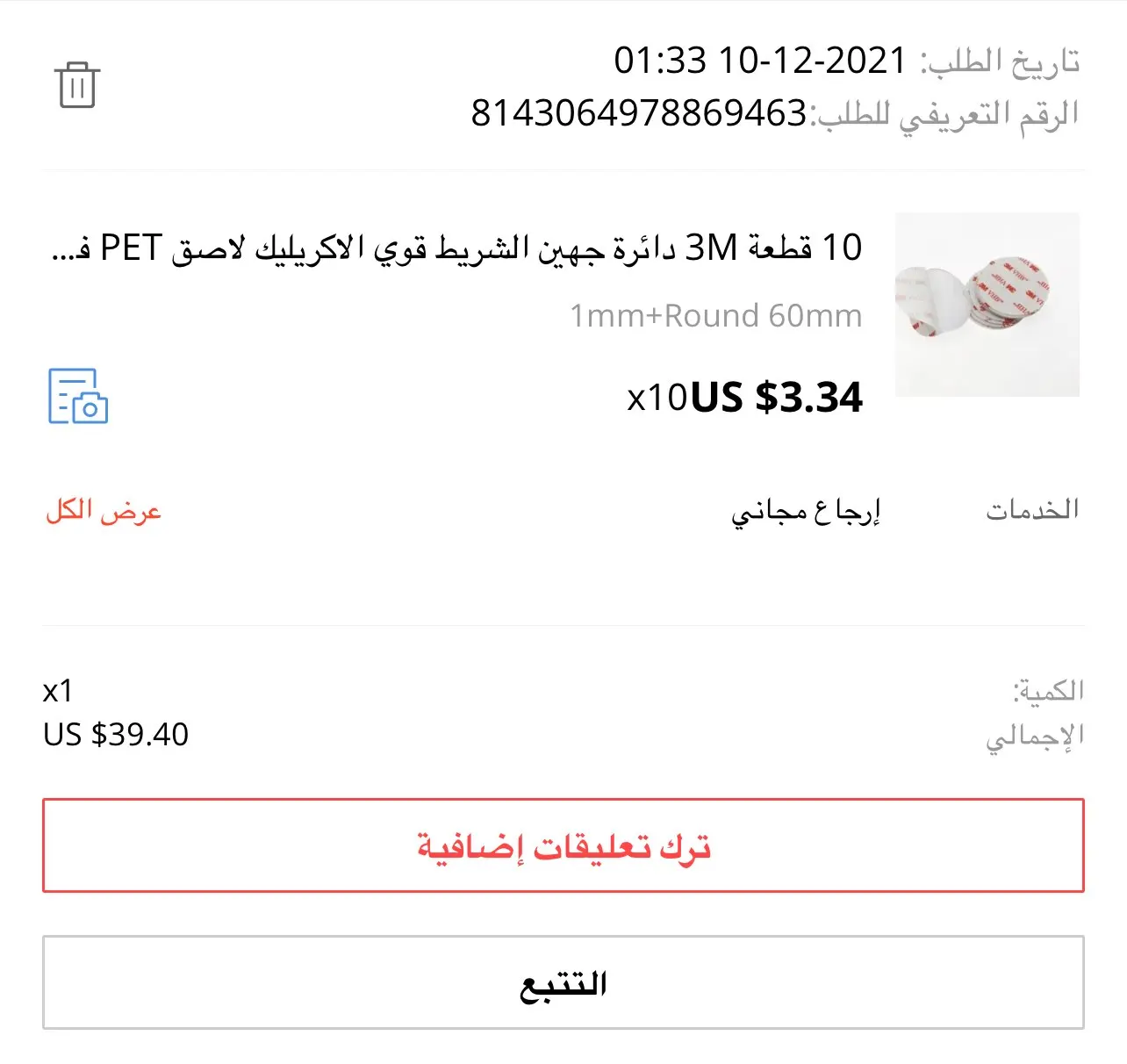Tap ترك تعليقات إضافية button
Viewport: 1127px width, 1064px height.
(x=563, y=845)
